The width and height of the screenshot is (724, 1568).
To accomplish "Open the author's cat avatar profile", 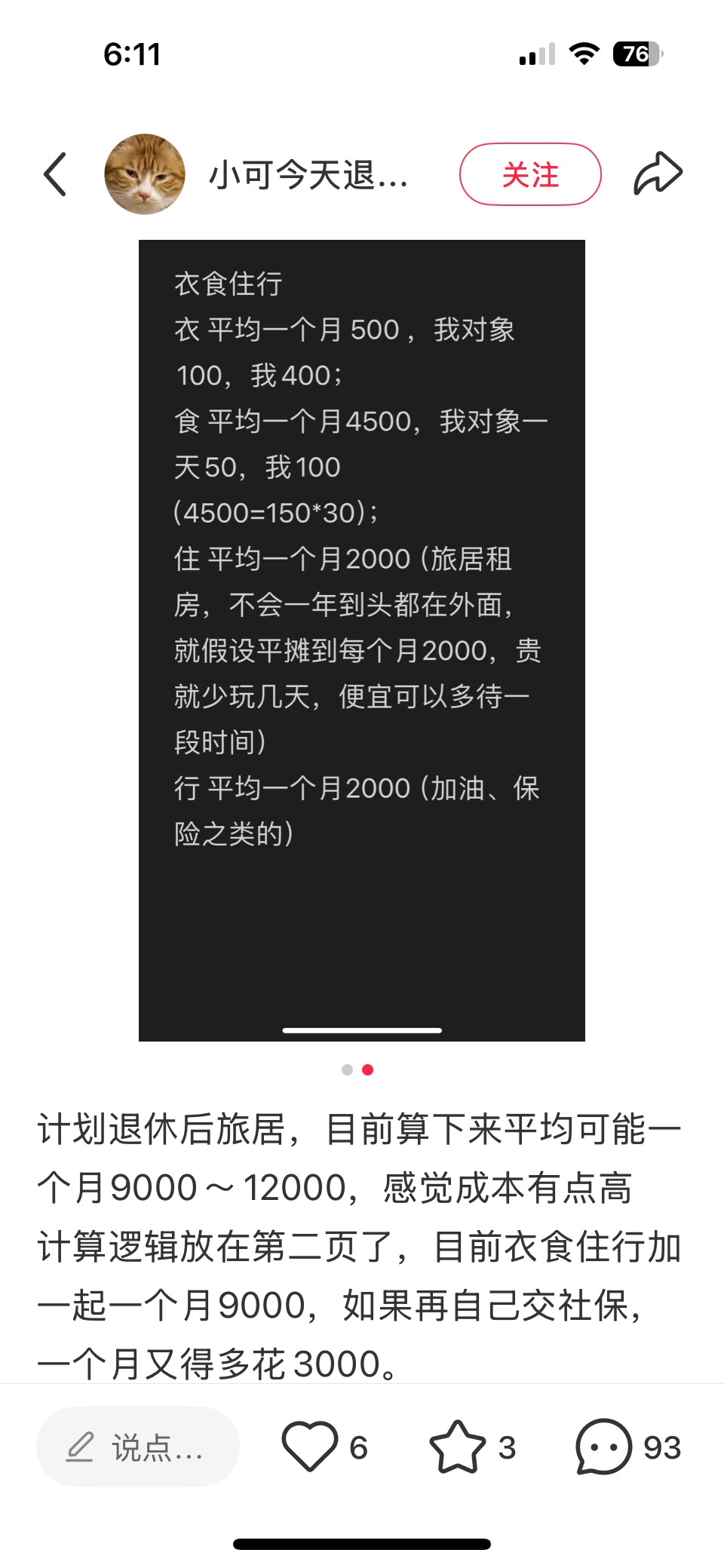I will 144,174.
